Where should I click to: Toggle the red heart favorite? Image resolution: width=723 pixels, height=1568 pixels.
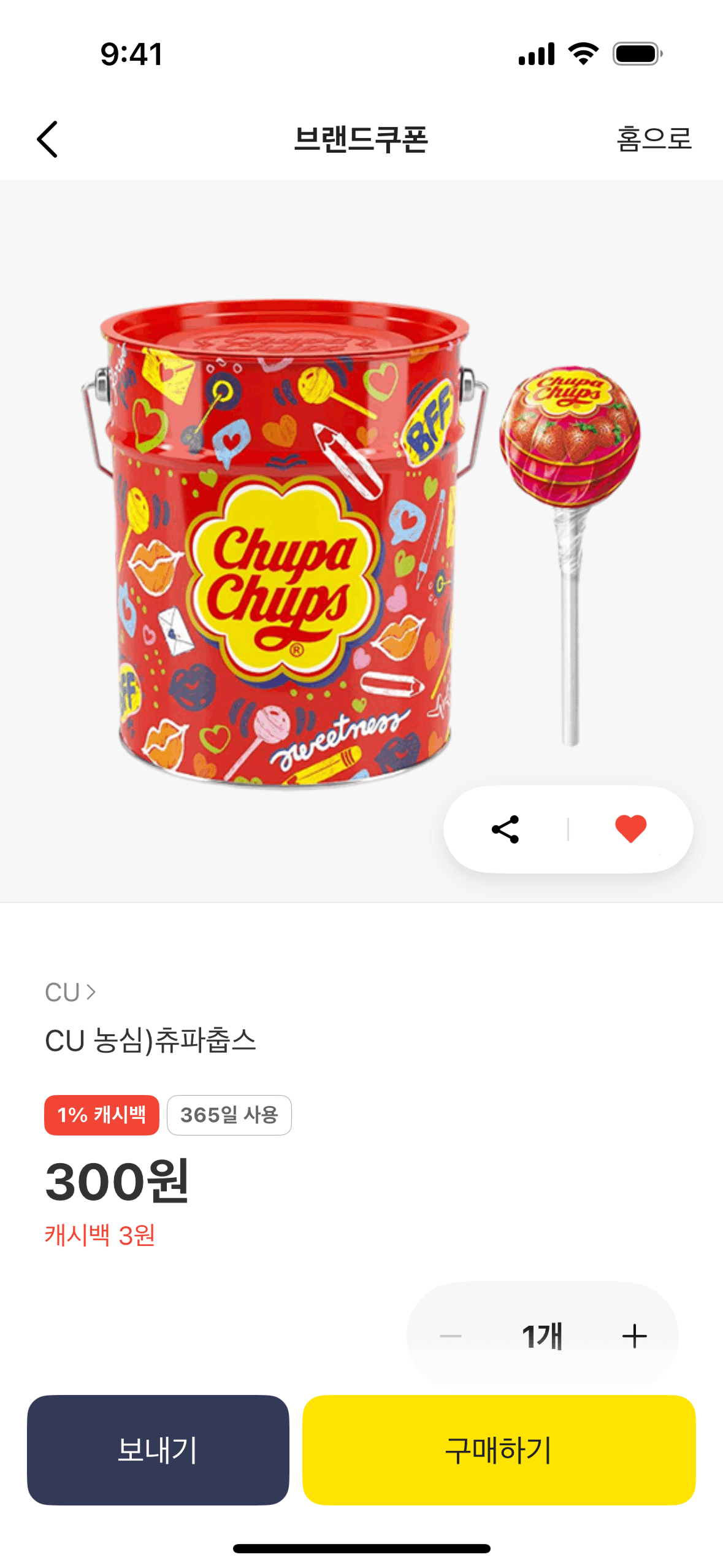[x=630, y=829]
